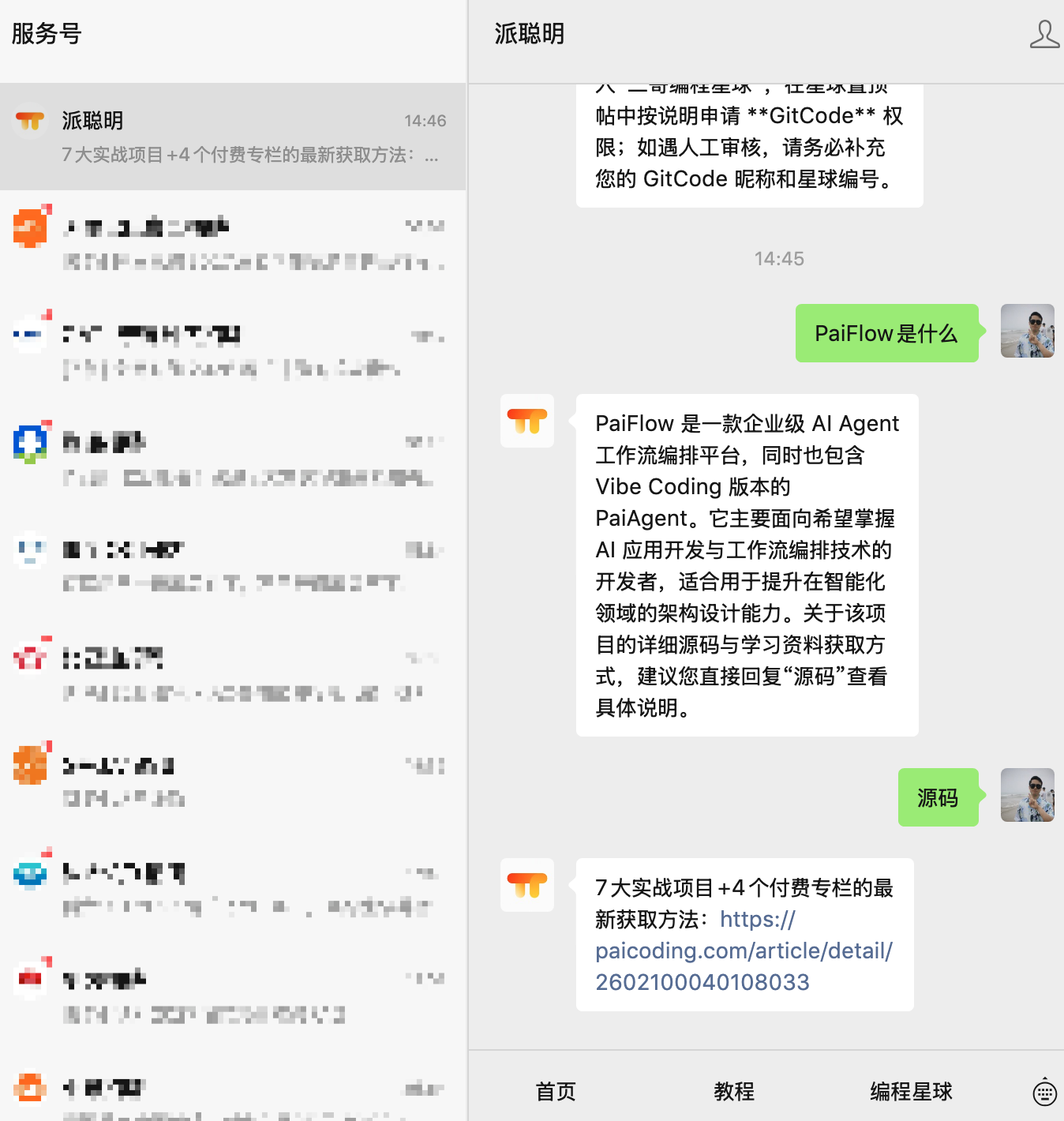This screenshot has width=1064, height=1121.
Task: Tap my avatar next to PaiFlow是什么
Action: (1027, 331)
